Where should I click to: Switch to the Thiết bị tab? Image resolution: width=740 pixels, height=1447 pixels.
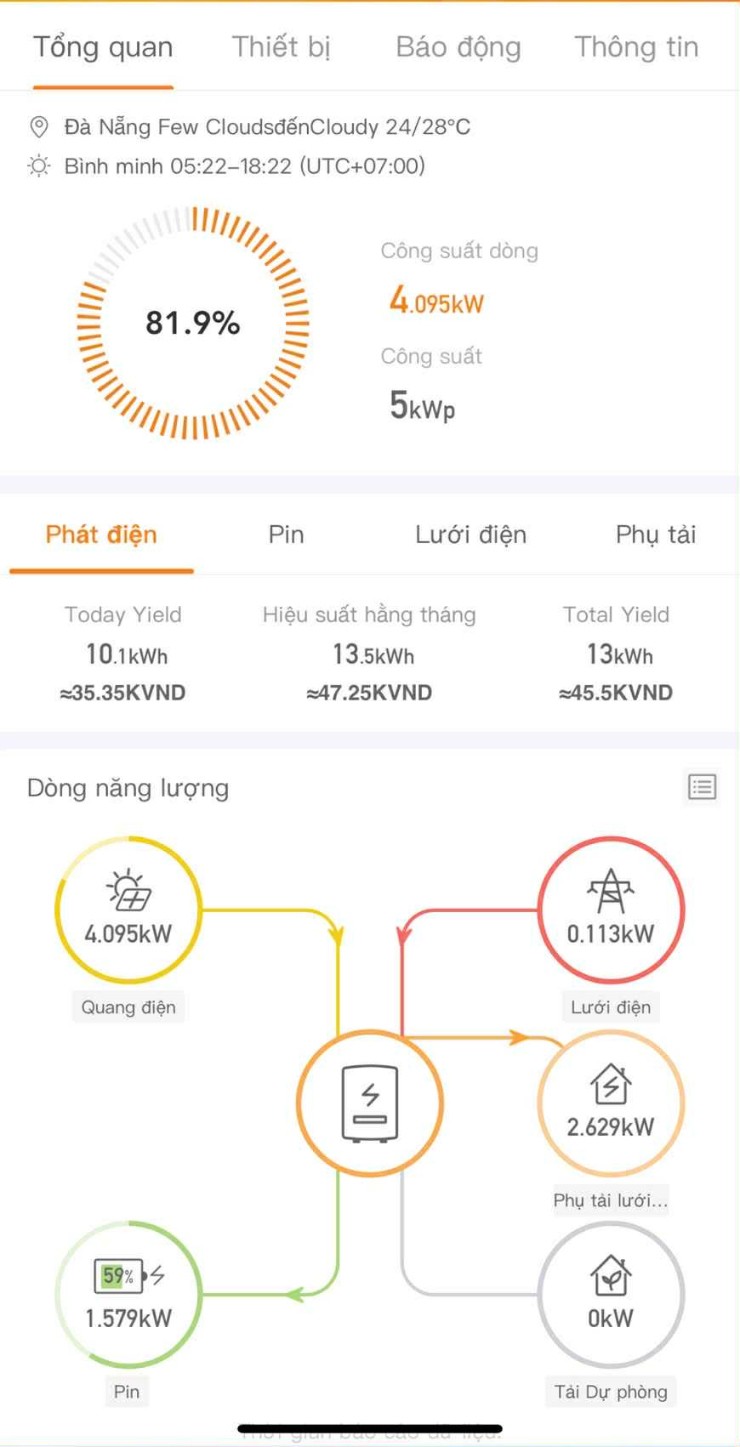(281, 47)
